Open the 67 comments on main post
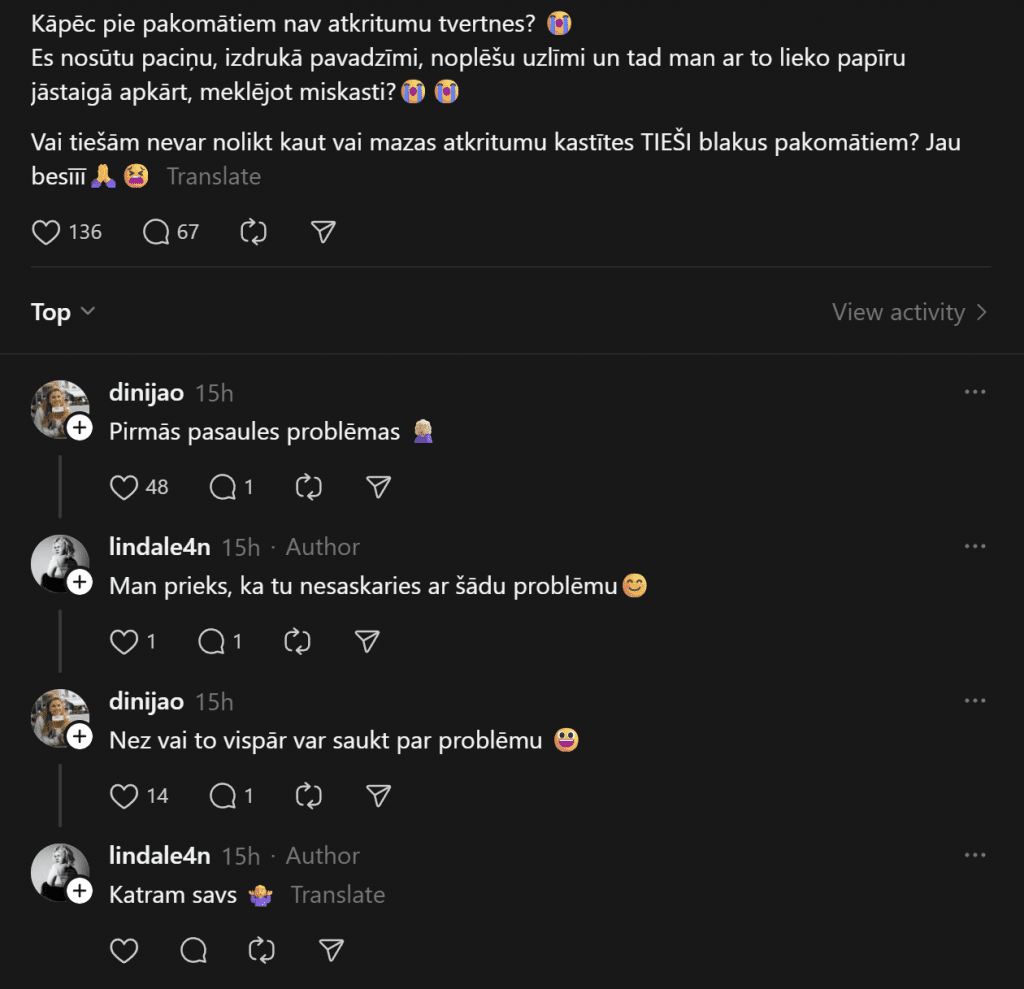The height and width of the screenshot is (989, 1024). coord(156,232)
